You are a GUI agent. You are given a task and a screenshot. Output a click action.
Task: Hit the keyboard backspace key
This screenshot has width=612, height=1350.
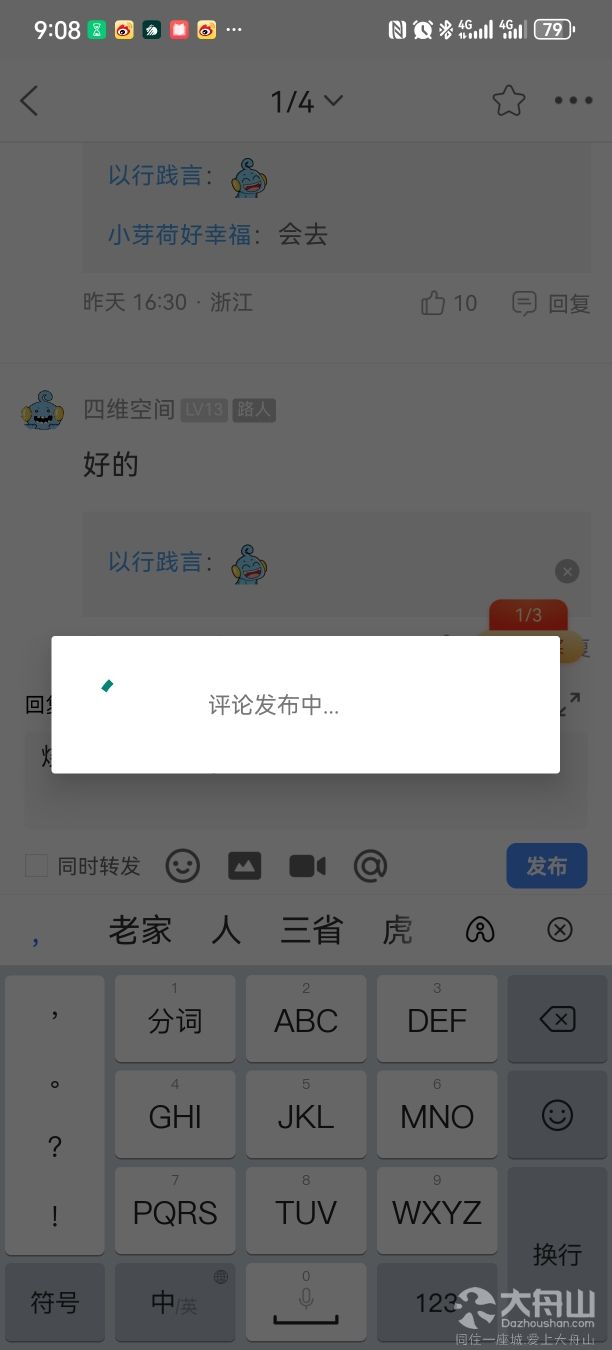(x=557, y=1020)
